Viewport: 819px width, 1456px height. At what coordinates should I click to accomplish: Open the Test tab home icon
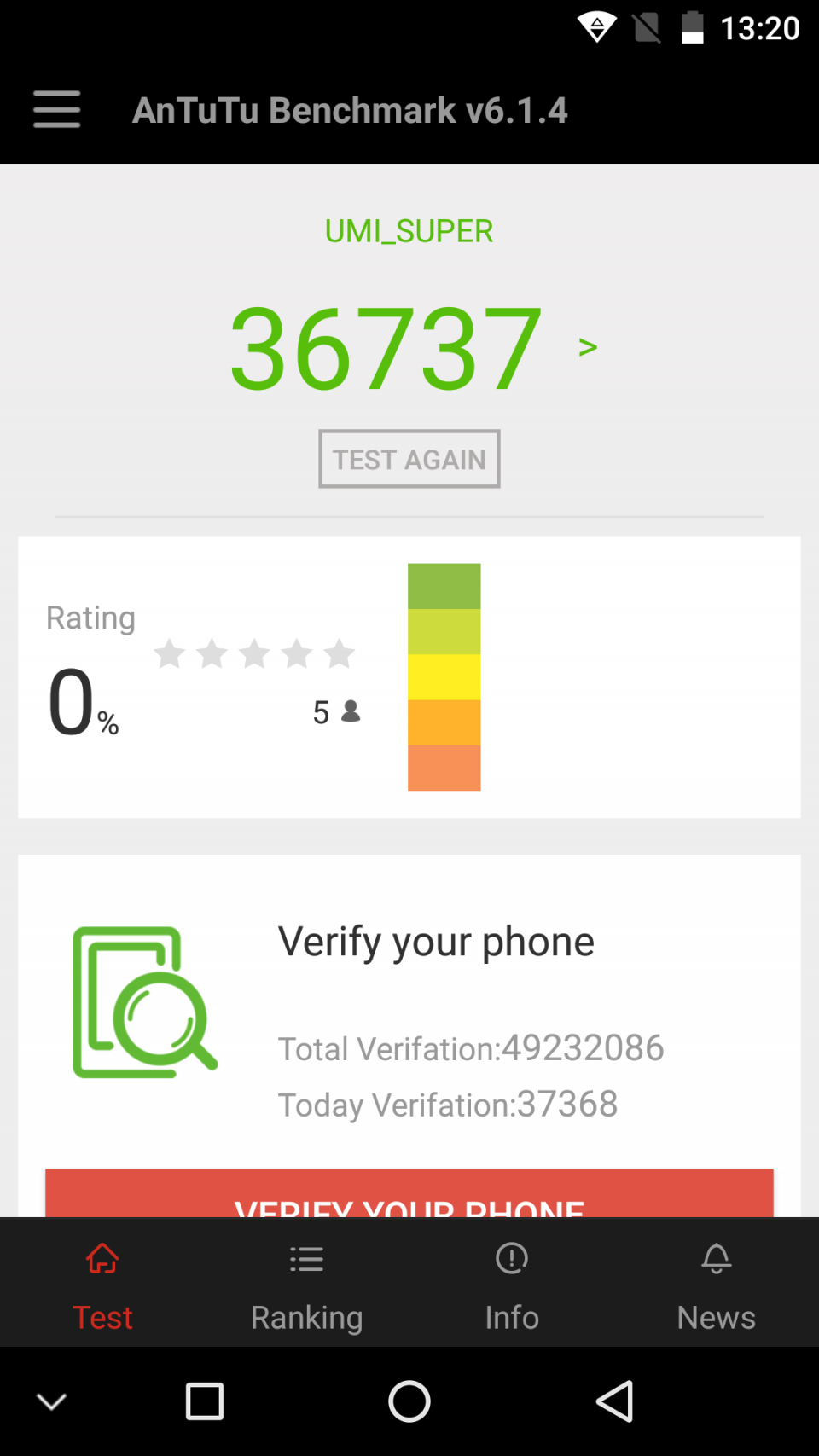pos(102,1258)
